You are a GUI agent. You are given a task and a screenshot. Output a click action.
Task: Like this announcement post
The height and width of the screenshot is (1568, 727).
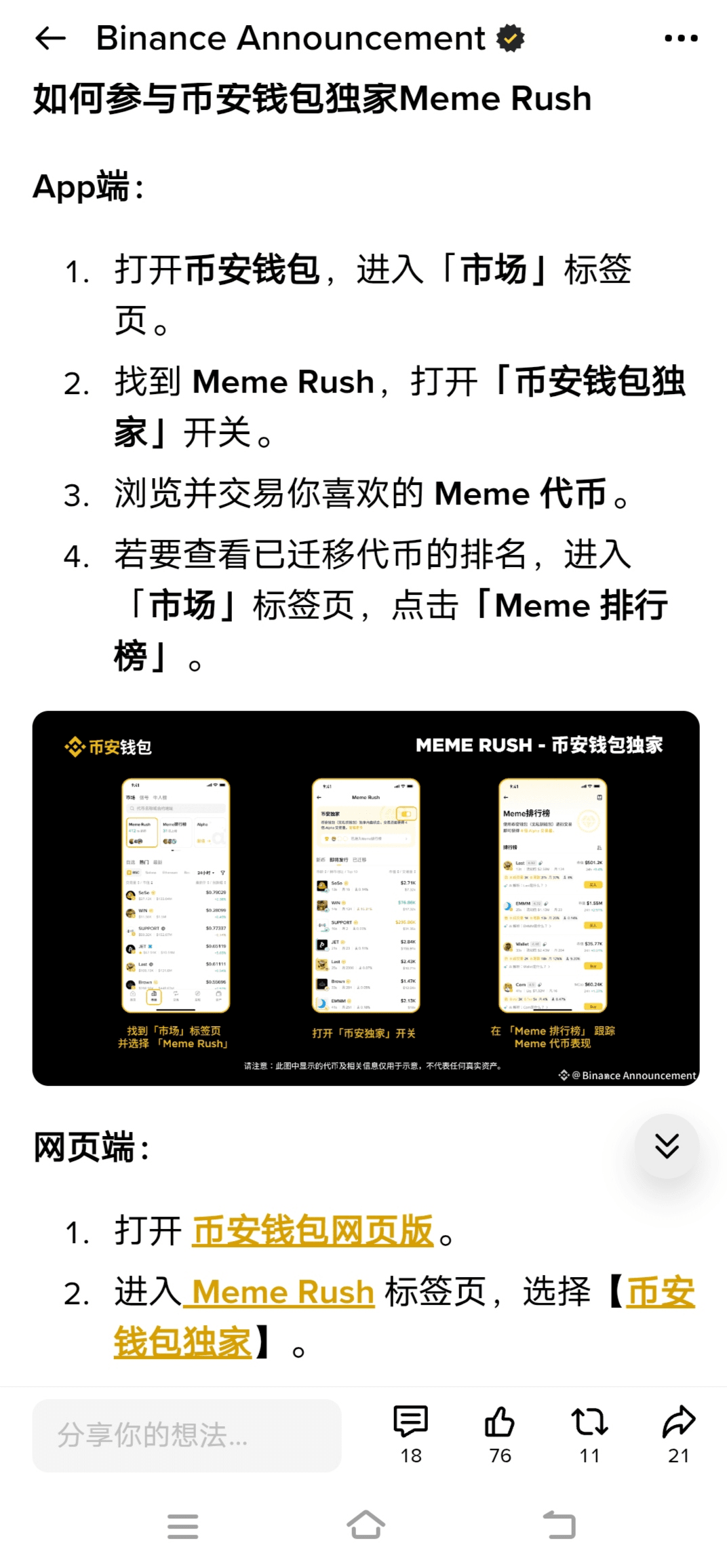pos(500,1433)
